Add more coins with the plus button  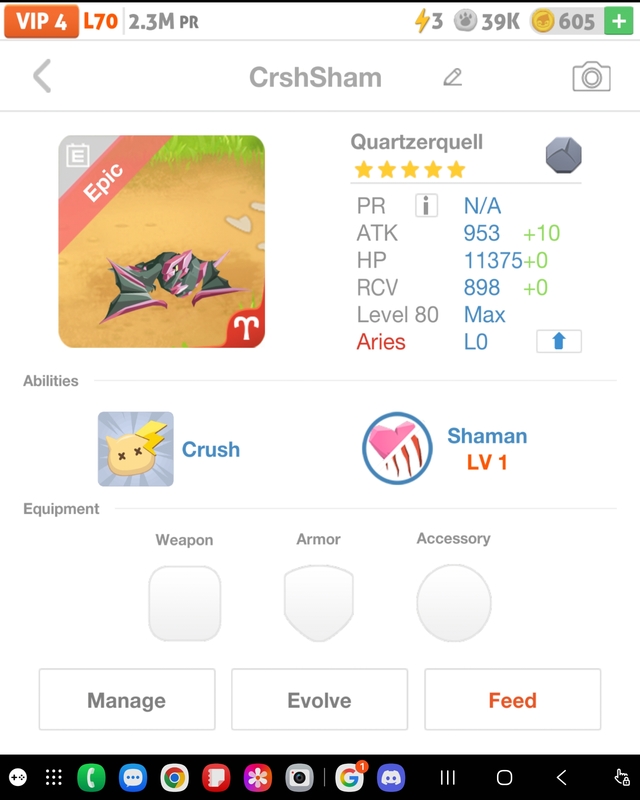point(618,21)
